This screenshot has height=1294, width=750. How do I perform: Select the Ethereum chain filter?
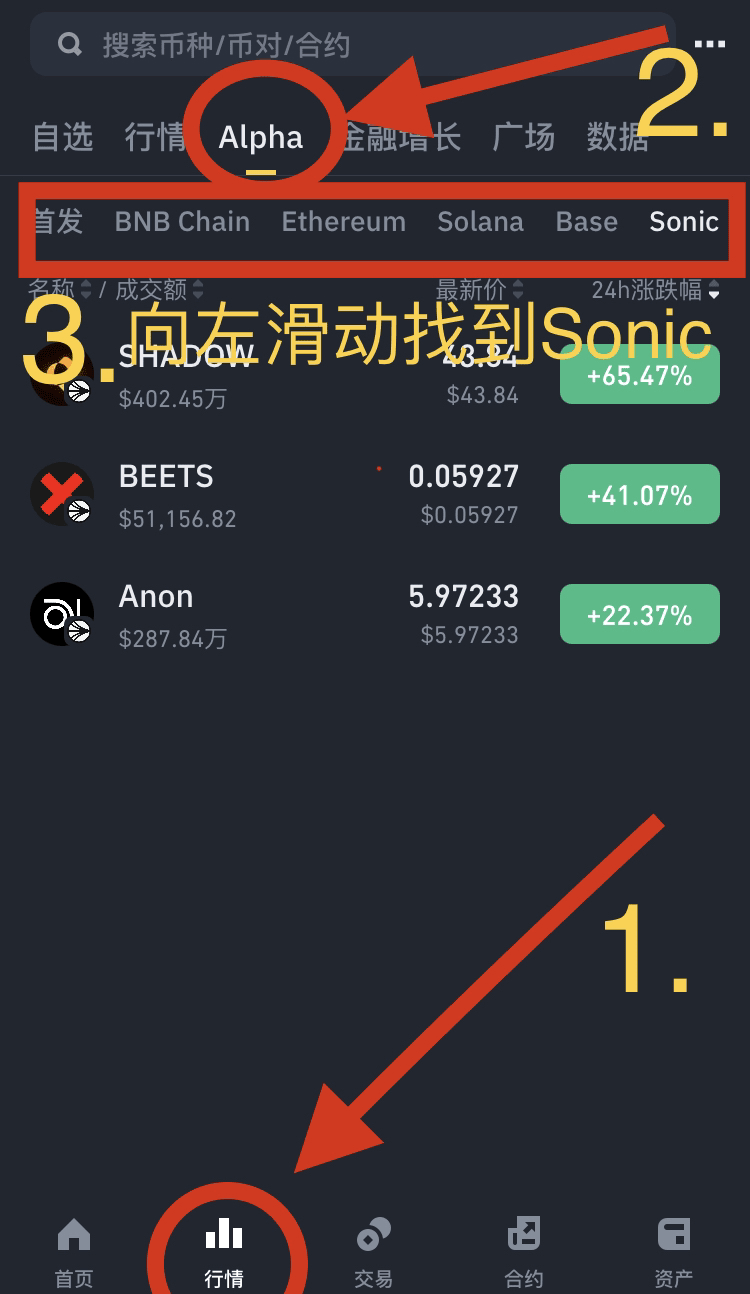pos(343,221)
